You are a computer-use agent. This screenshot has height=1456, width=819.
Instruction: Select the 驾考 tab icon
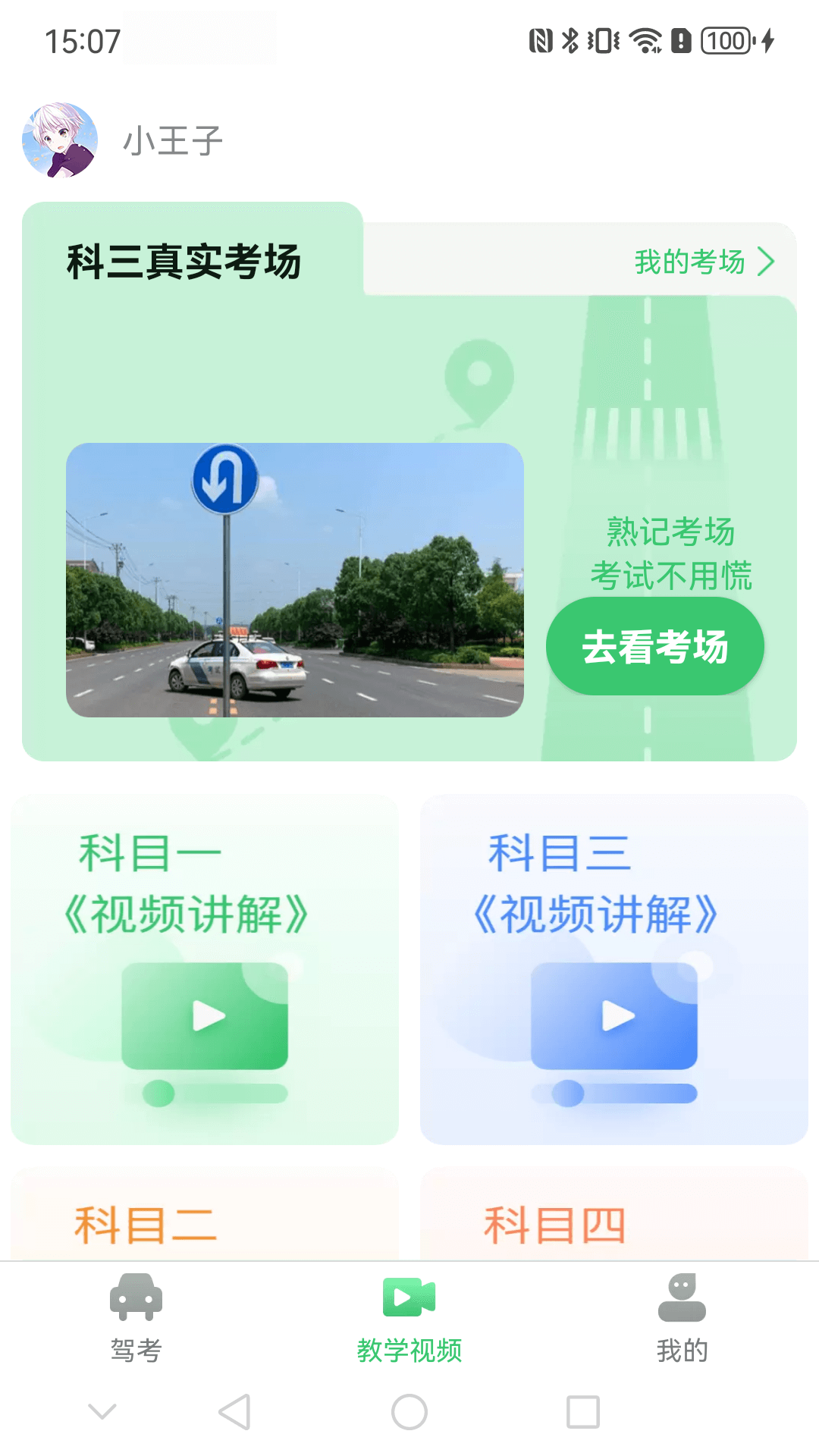click(x=135, y=1297)
